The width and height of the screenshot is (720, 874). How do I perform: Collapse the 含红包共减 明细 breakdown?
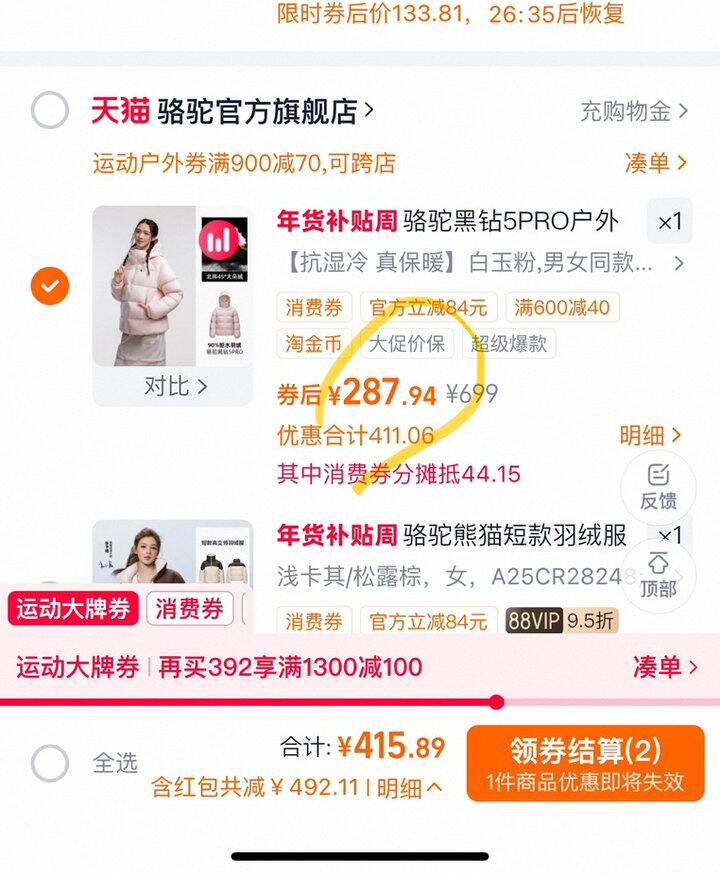[x=410, y=788]
